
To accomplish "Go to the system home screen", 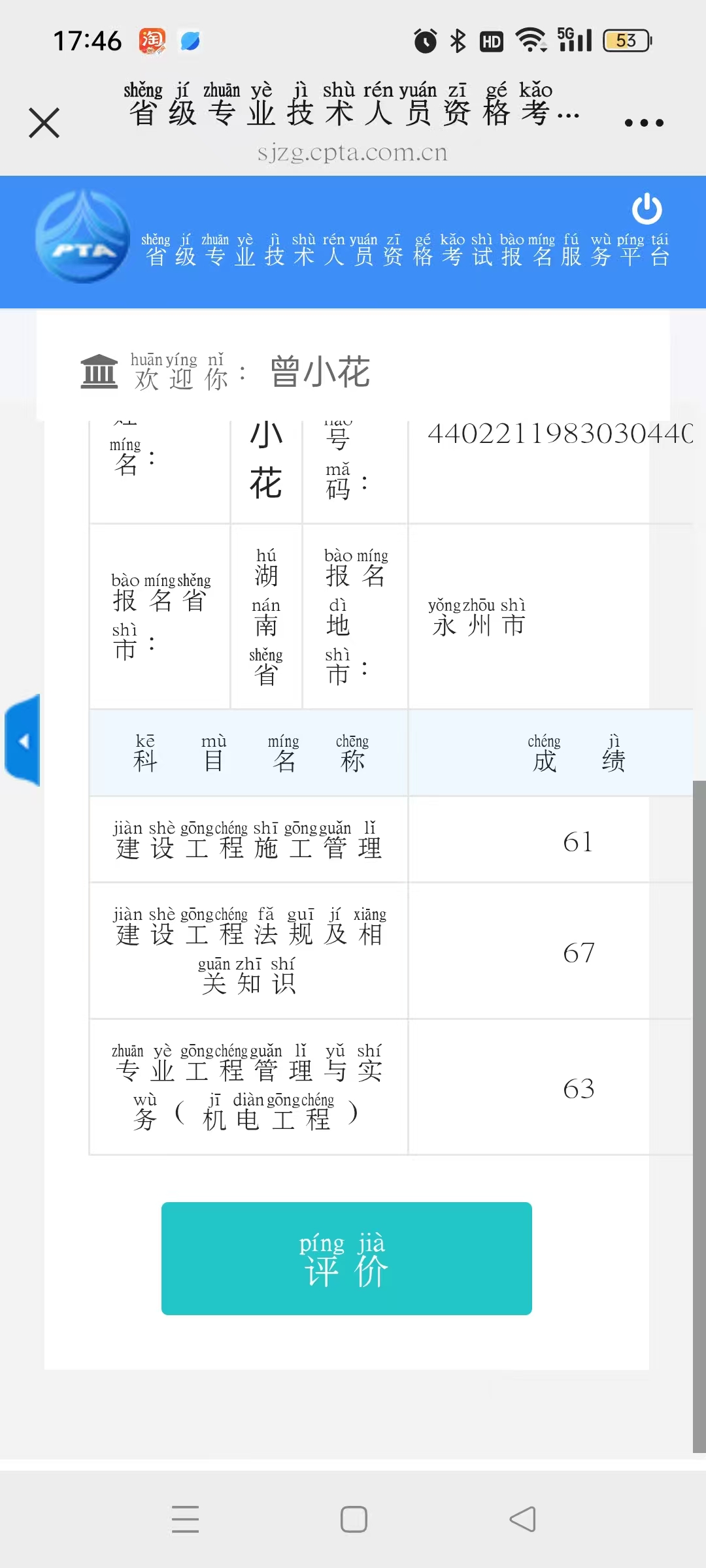I will [x=354, y=1519].
